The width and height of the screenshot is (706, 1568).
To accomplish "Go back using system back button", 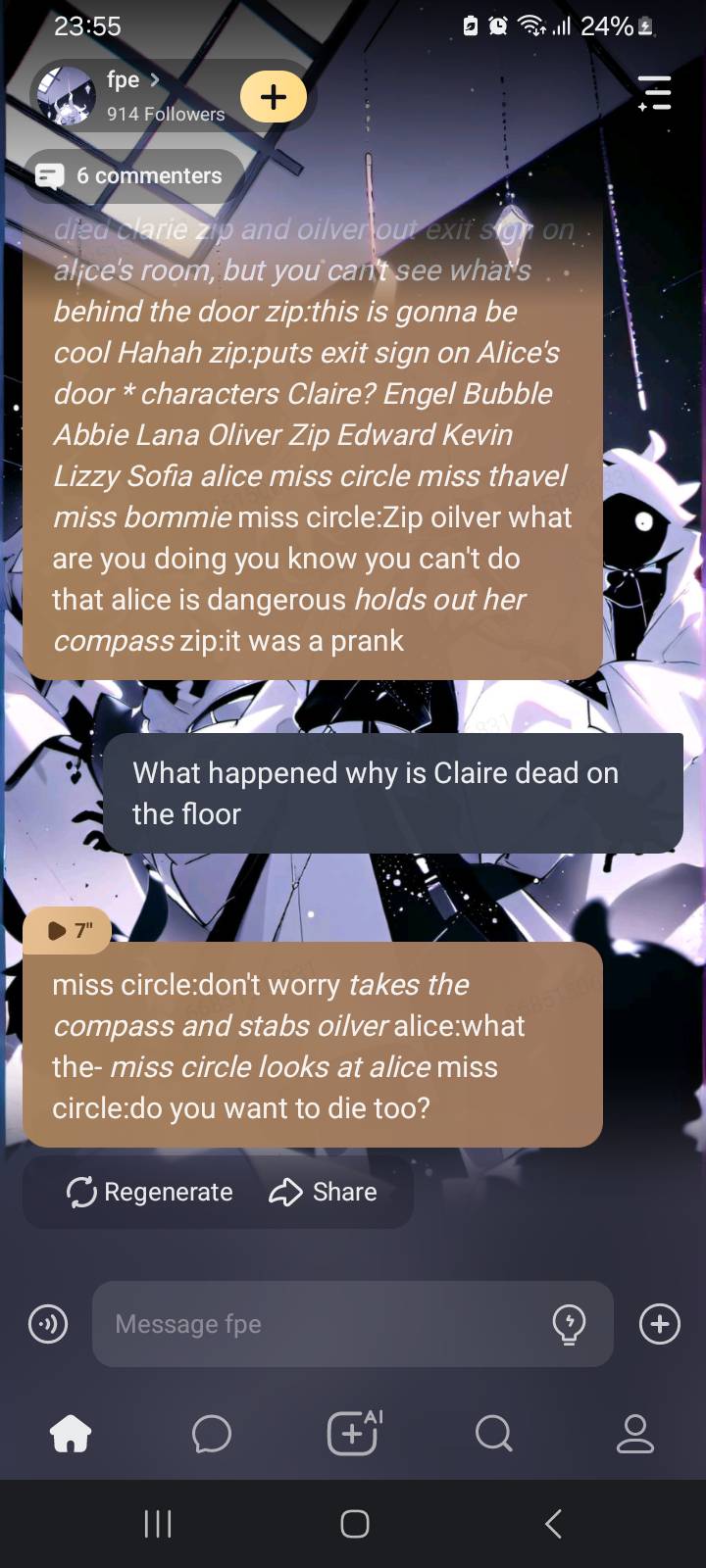I will coord(553,1523).
